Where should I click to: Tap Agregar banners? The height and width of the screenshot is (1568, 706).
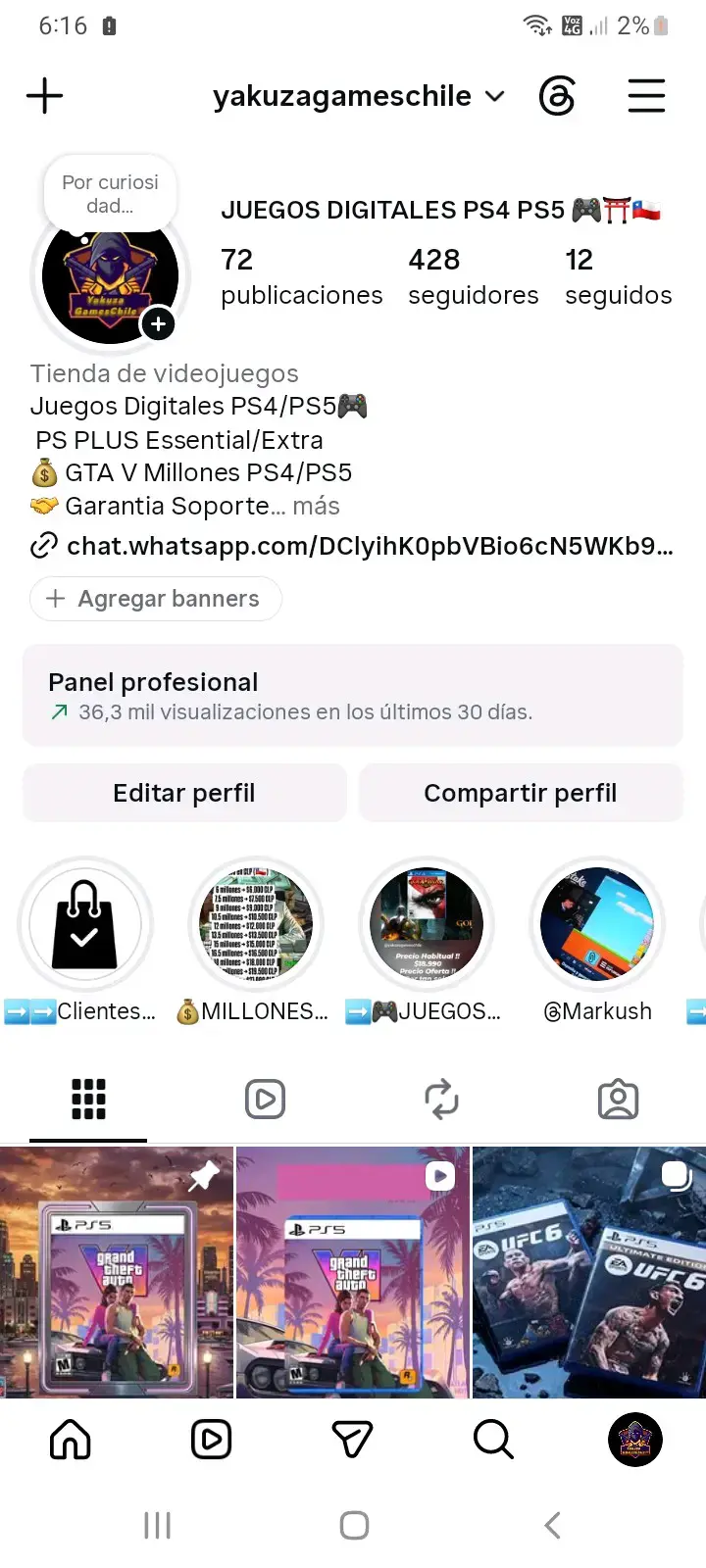click(156, 599)
